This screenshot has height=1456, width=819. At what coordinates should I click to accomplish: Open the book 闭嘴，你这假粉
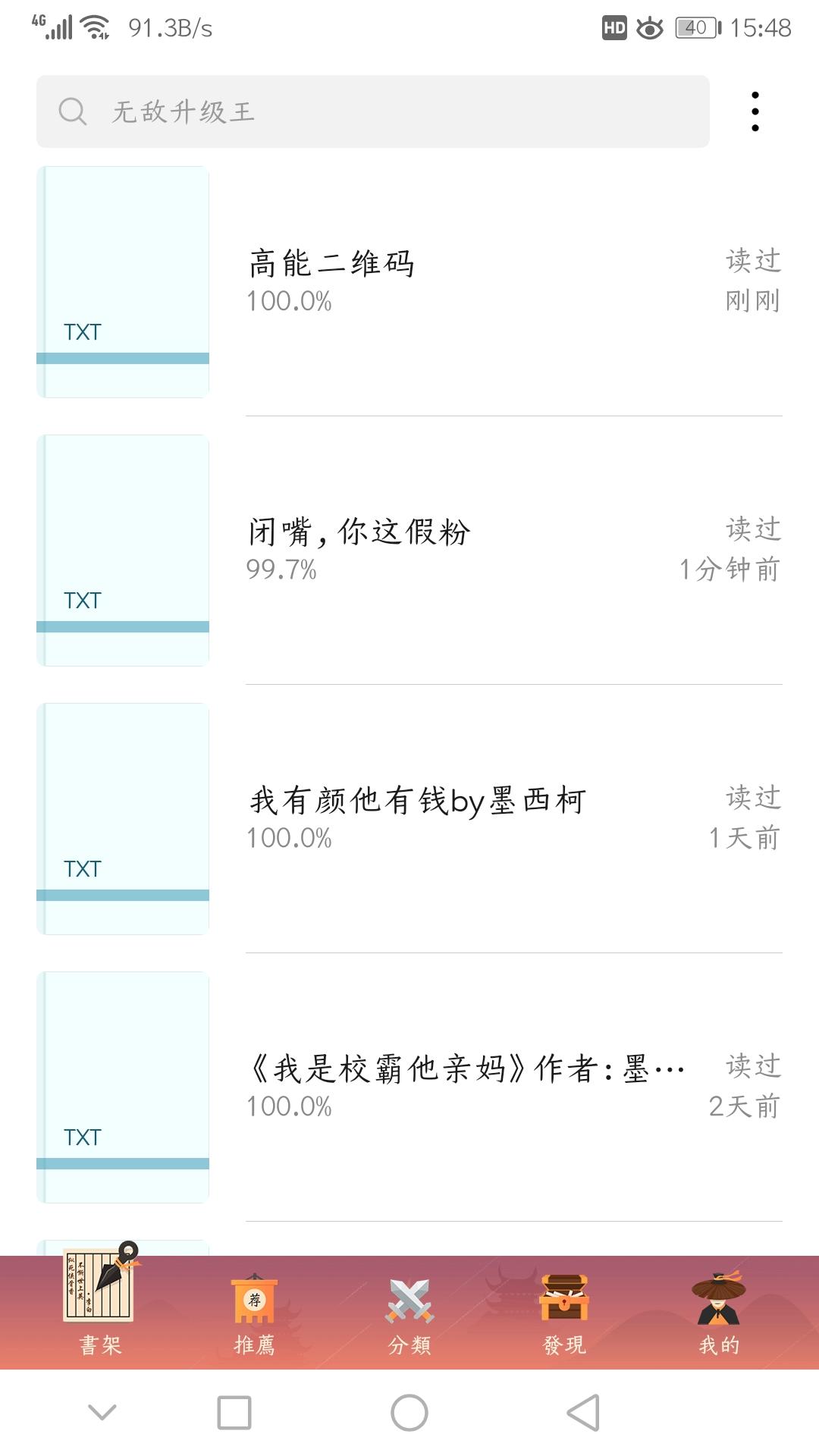pyautogui.click(x=409, y=551)
